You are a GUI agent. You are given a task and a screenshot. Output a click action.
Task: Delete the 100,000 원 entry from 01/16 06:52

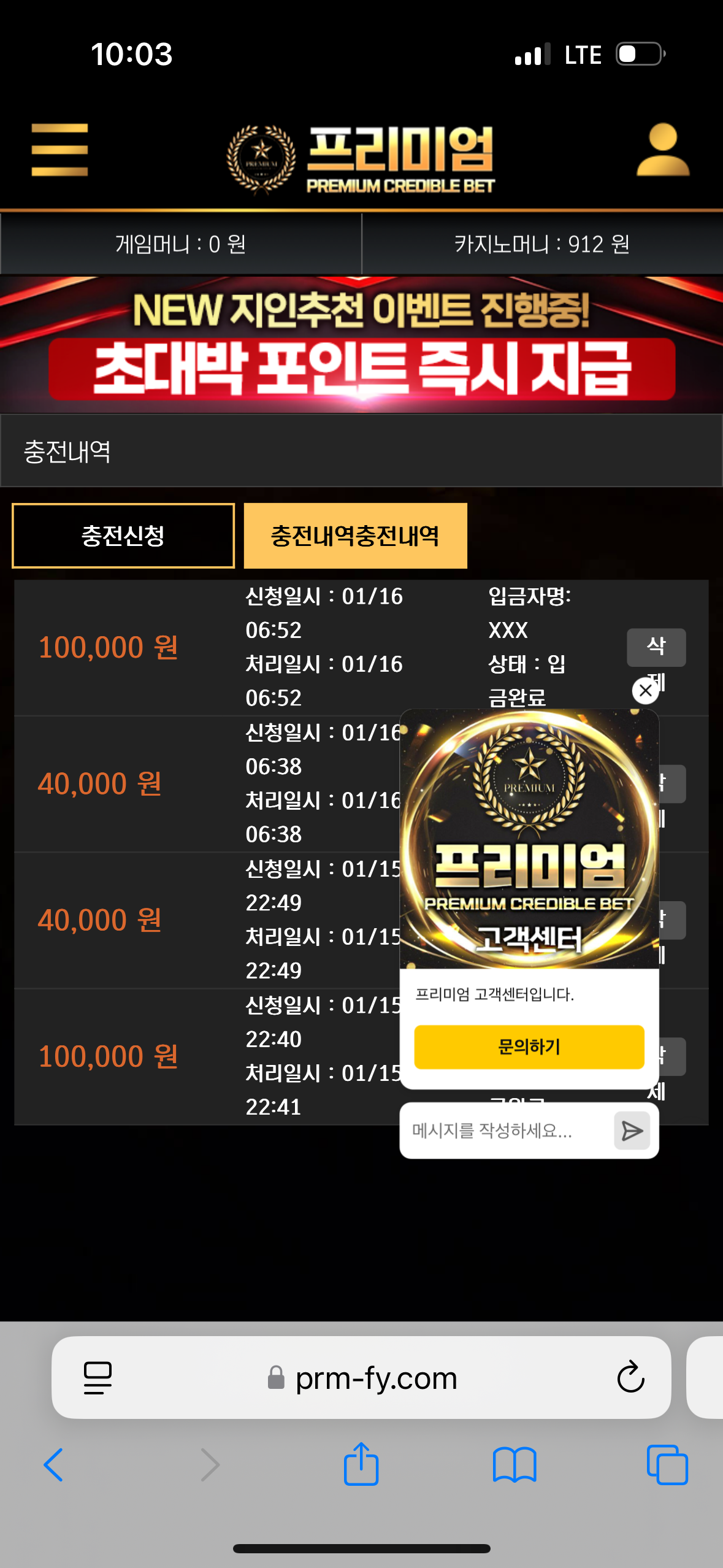tap(656, 647)
